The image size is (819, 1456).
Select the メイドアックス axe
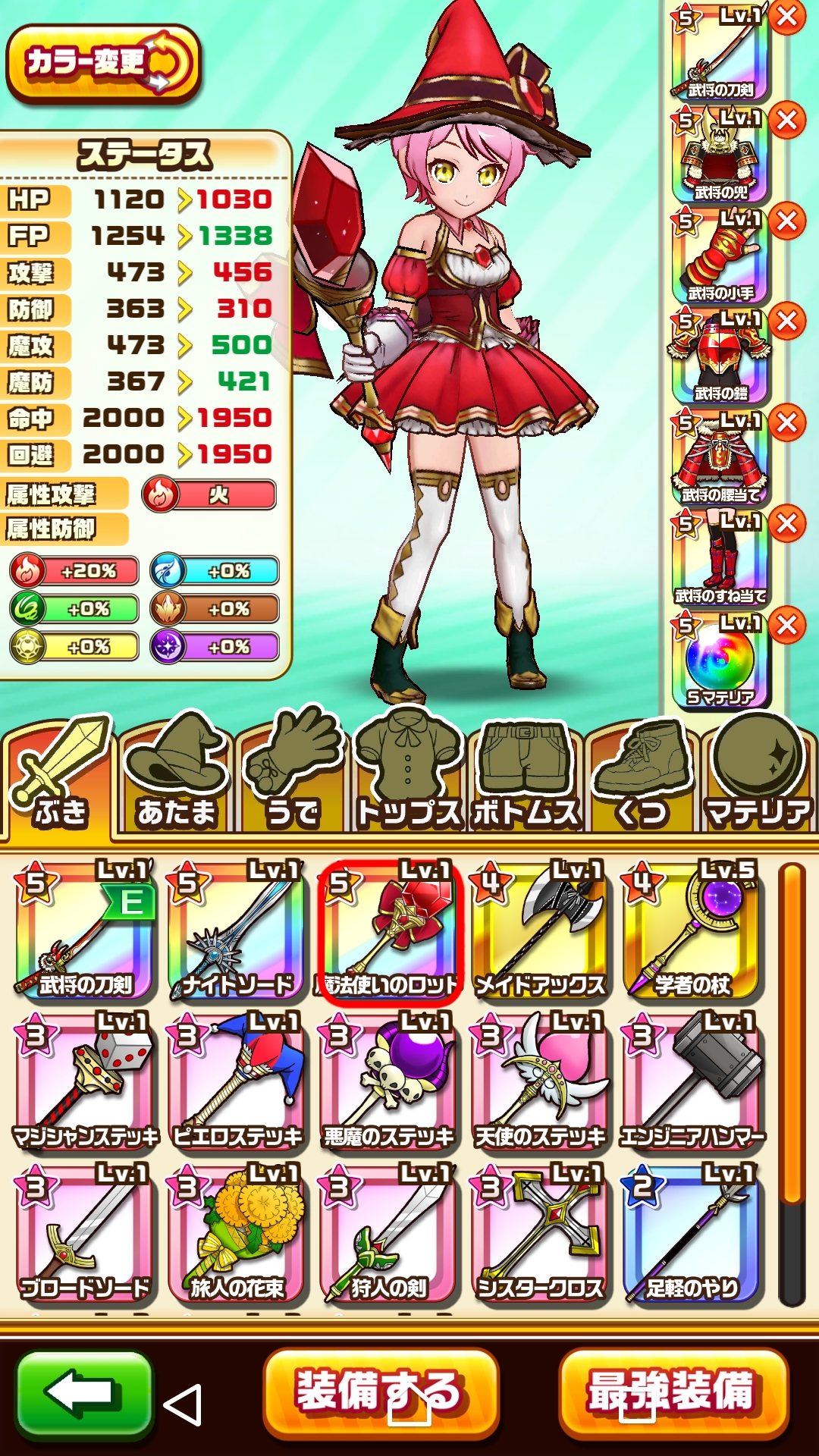[540, 931]
